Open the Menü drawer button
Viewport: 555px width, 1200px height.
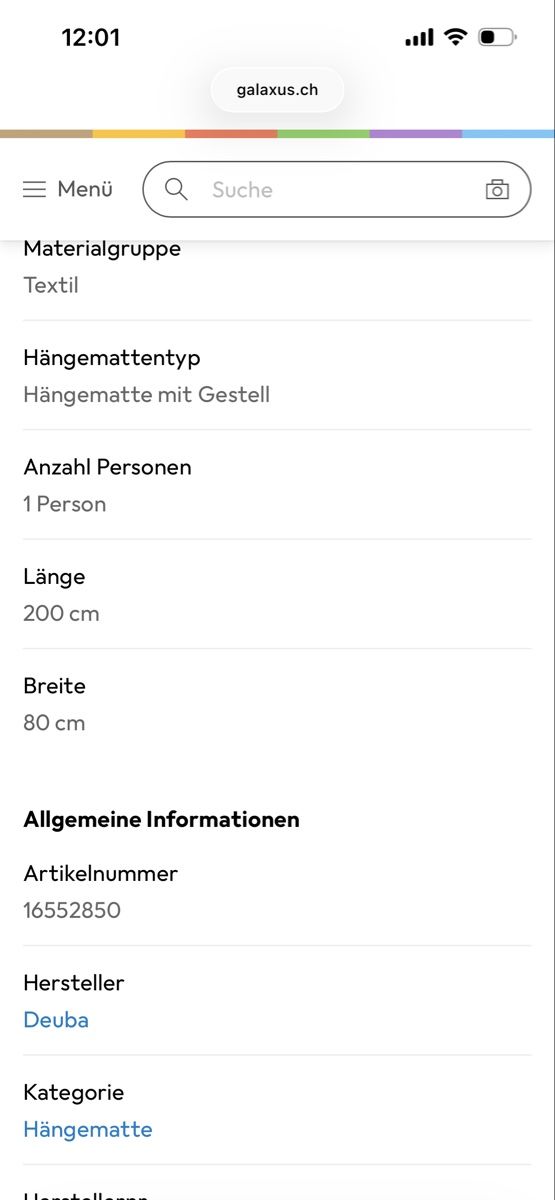(68, 189)
